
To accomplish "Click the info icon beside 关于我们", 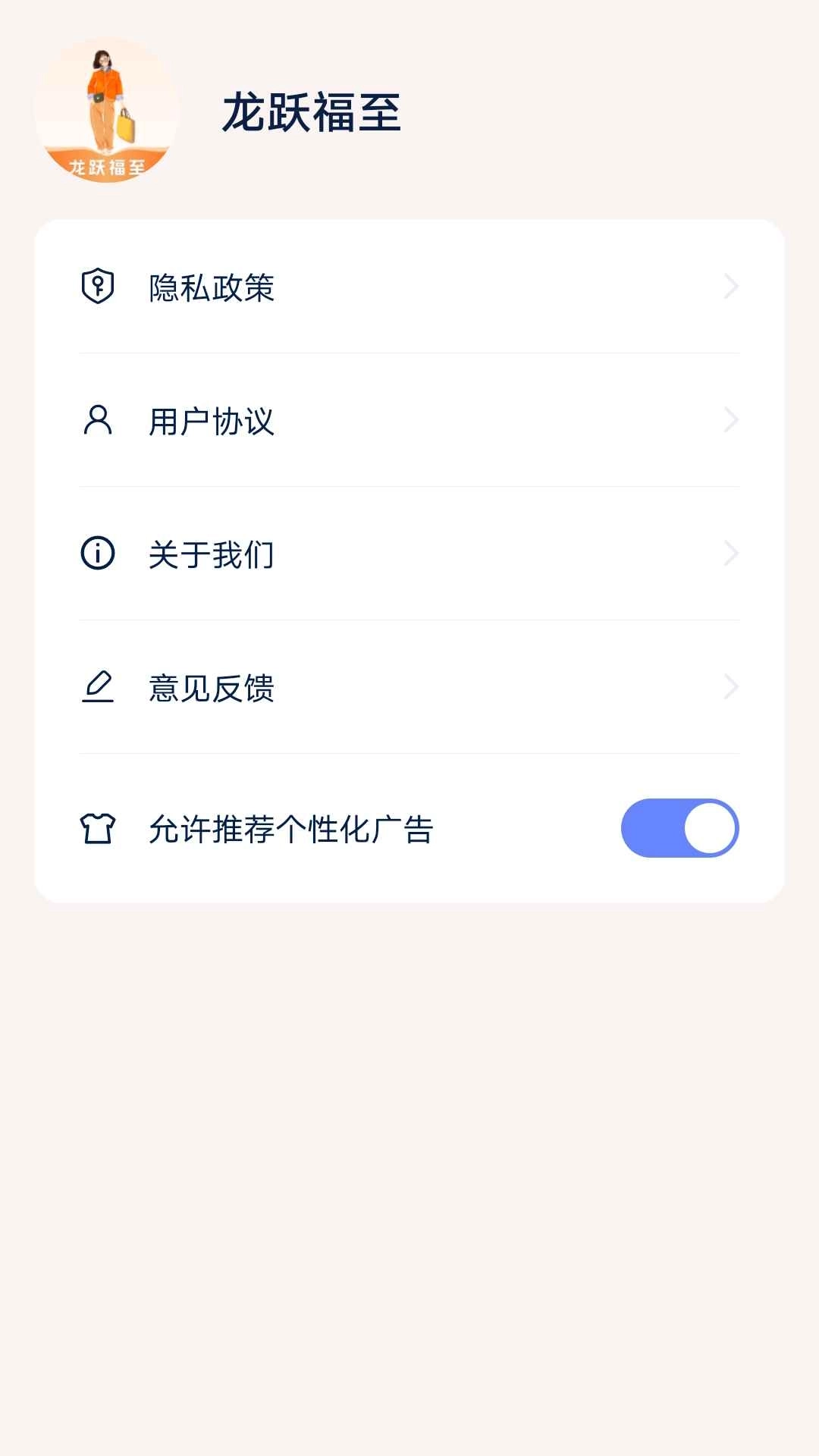I will [97, 554].
